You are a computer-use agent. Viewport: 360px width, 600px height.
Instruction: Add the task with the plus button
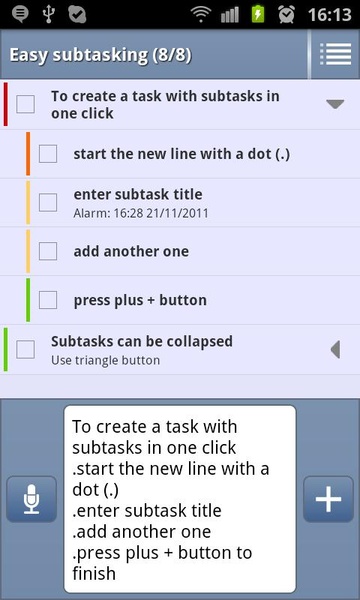328,499
